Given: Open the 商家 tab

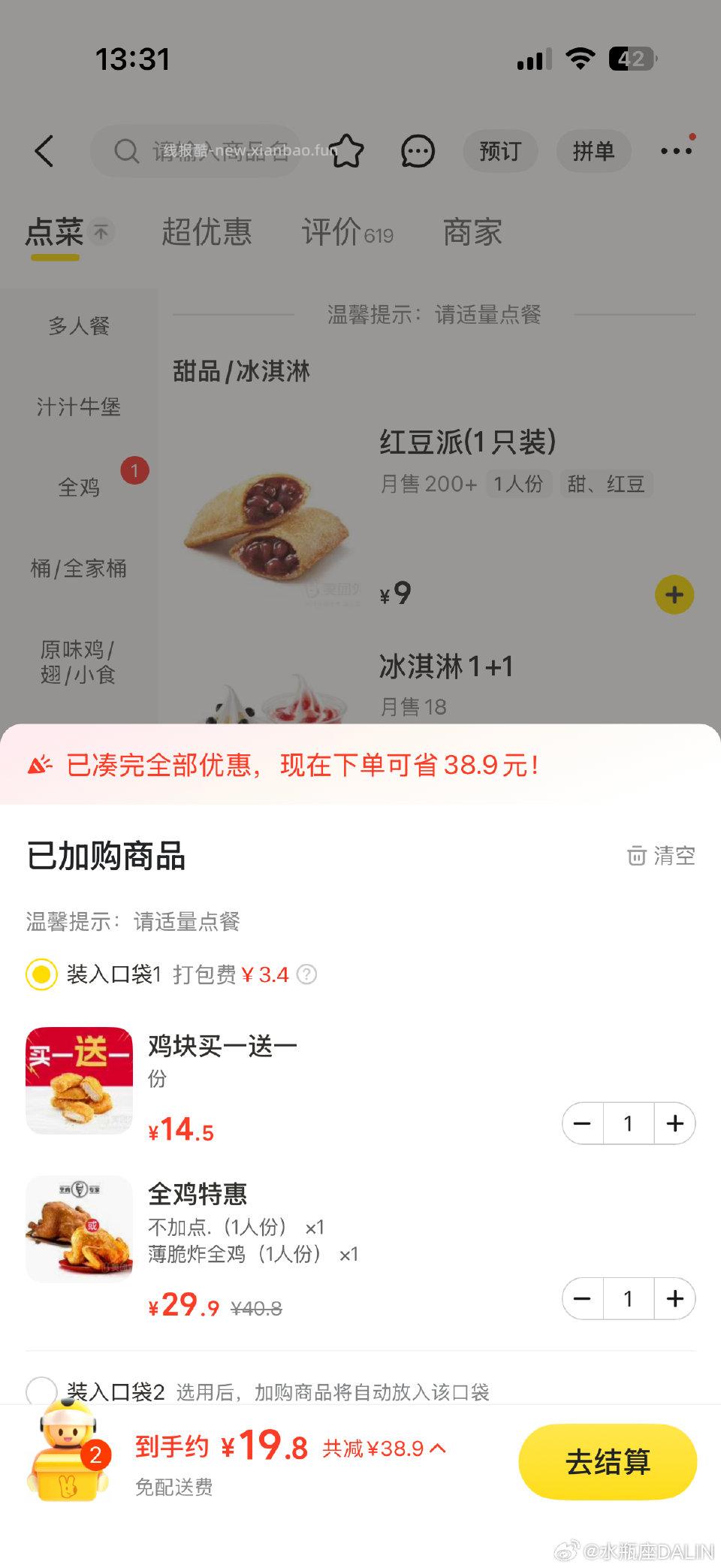Looking at the screenshot, I should tap(475, 233).
